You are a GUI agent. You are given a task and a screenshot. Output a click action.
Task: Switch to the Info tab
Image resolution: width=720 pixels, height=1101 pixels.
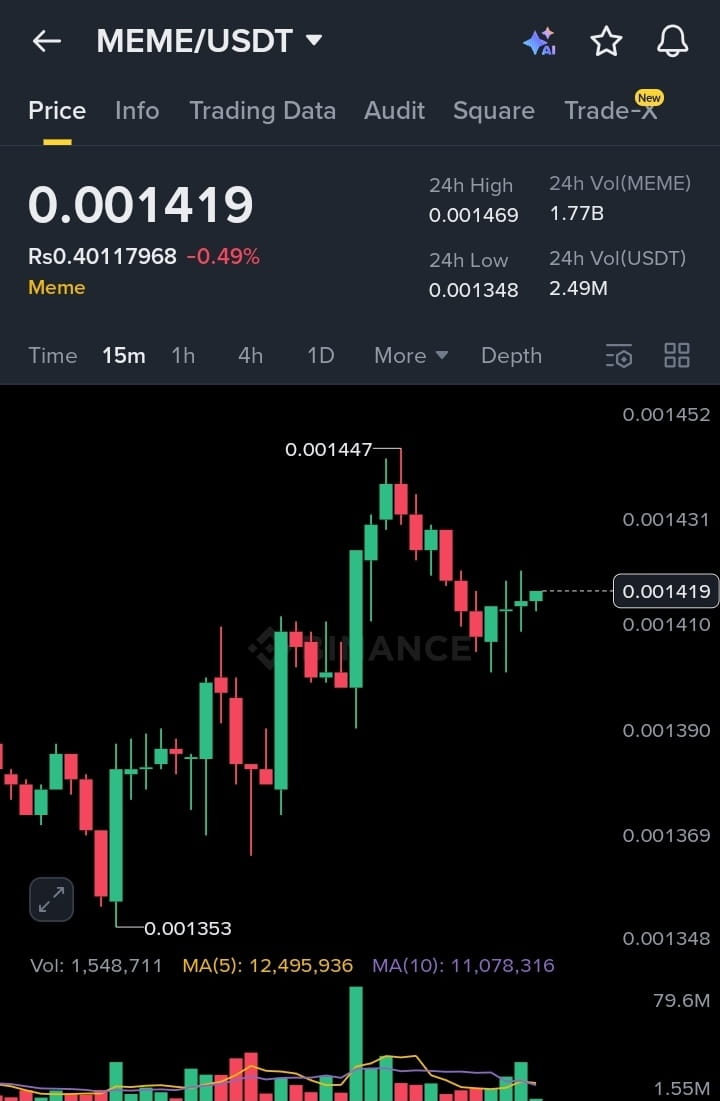click(137, 111)
